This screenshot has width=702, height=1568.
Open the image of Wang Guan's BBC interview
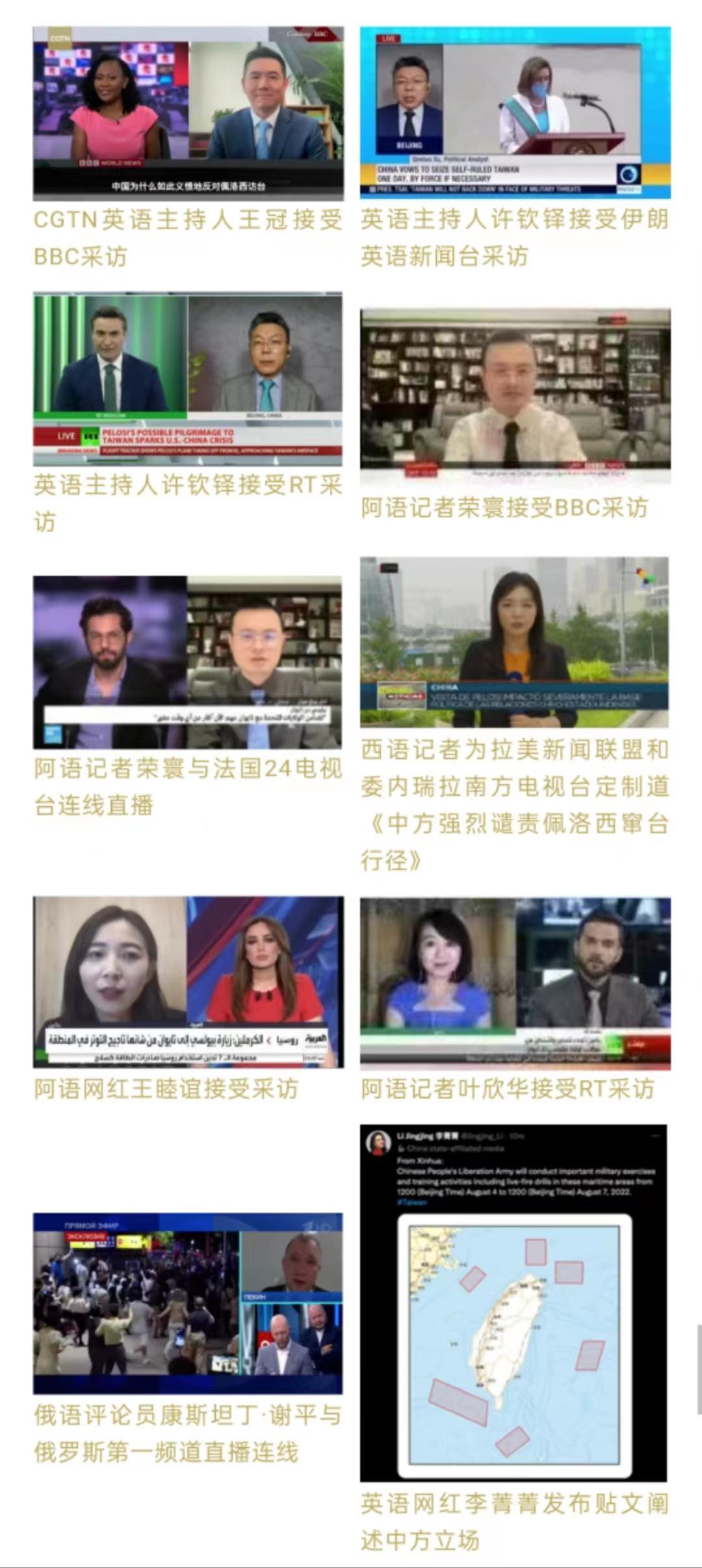188,113
